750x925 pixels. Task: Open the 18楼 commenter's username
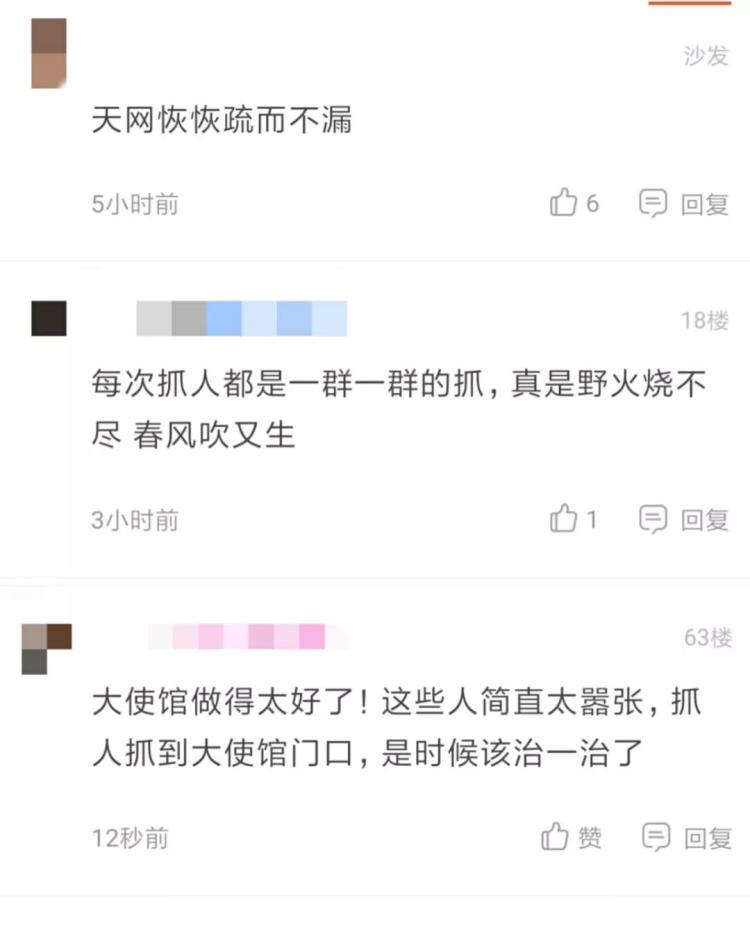tap(241, 319)
